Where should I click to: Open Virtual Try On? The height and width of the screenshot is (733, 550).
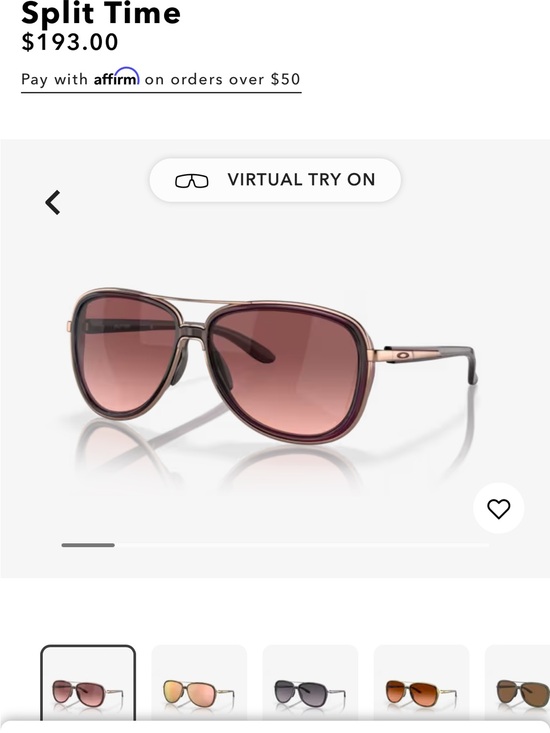pyautogui.click(x=275, y=180)
